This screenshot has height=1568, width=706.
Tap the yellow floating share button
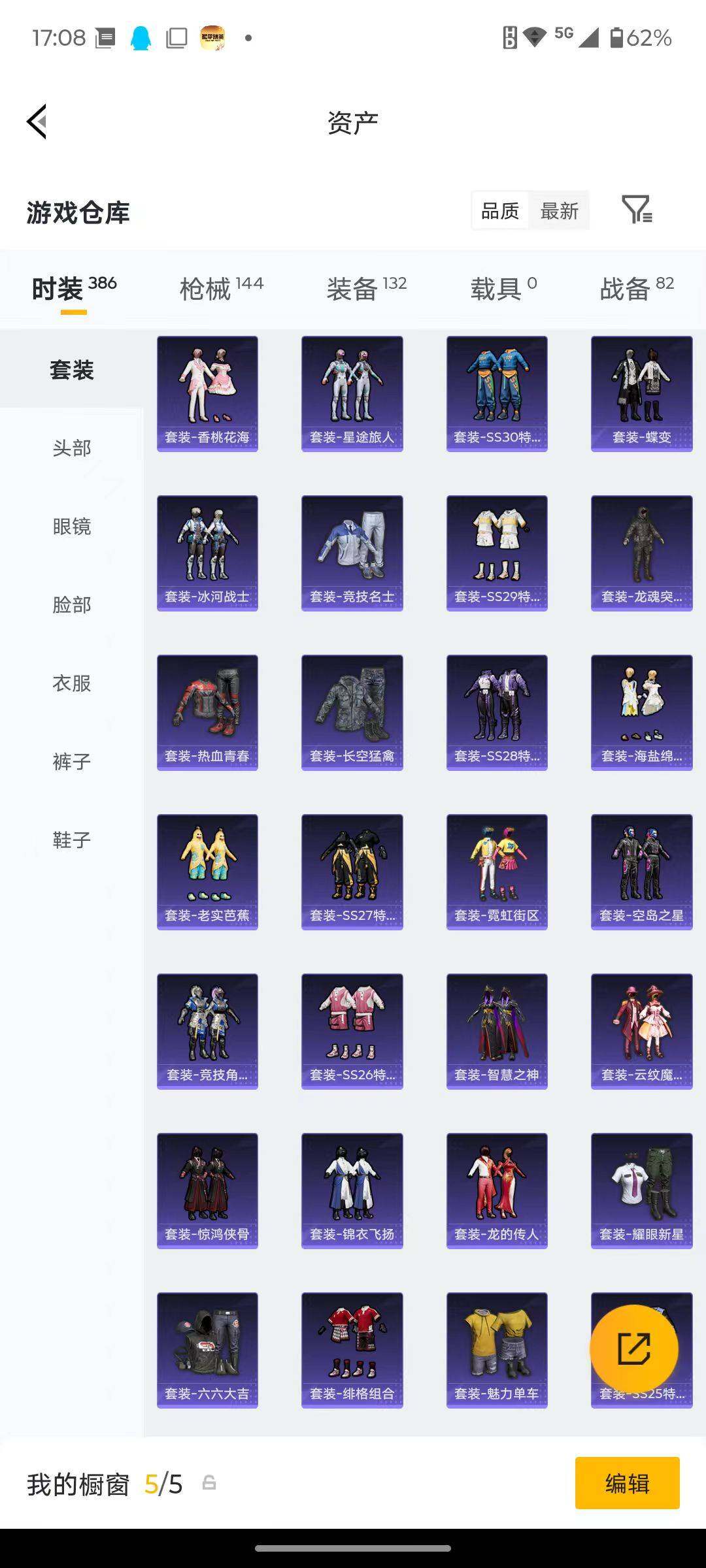click(633, 1348)
